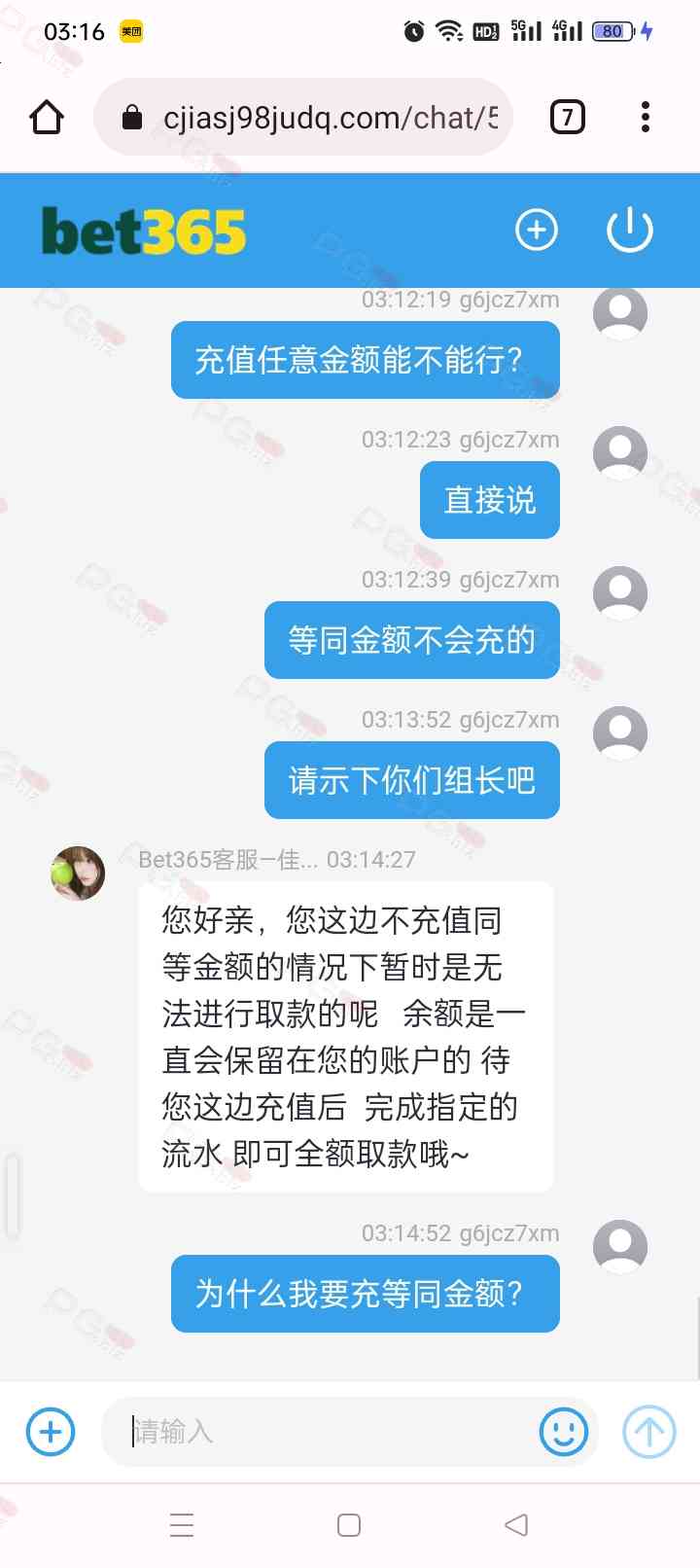Focus the 请输入 message input field

(331, 1432)
